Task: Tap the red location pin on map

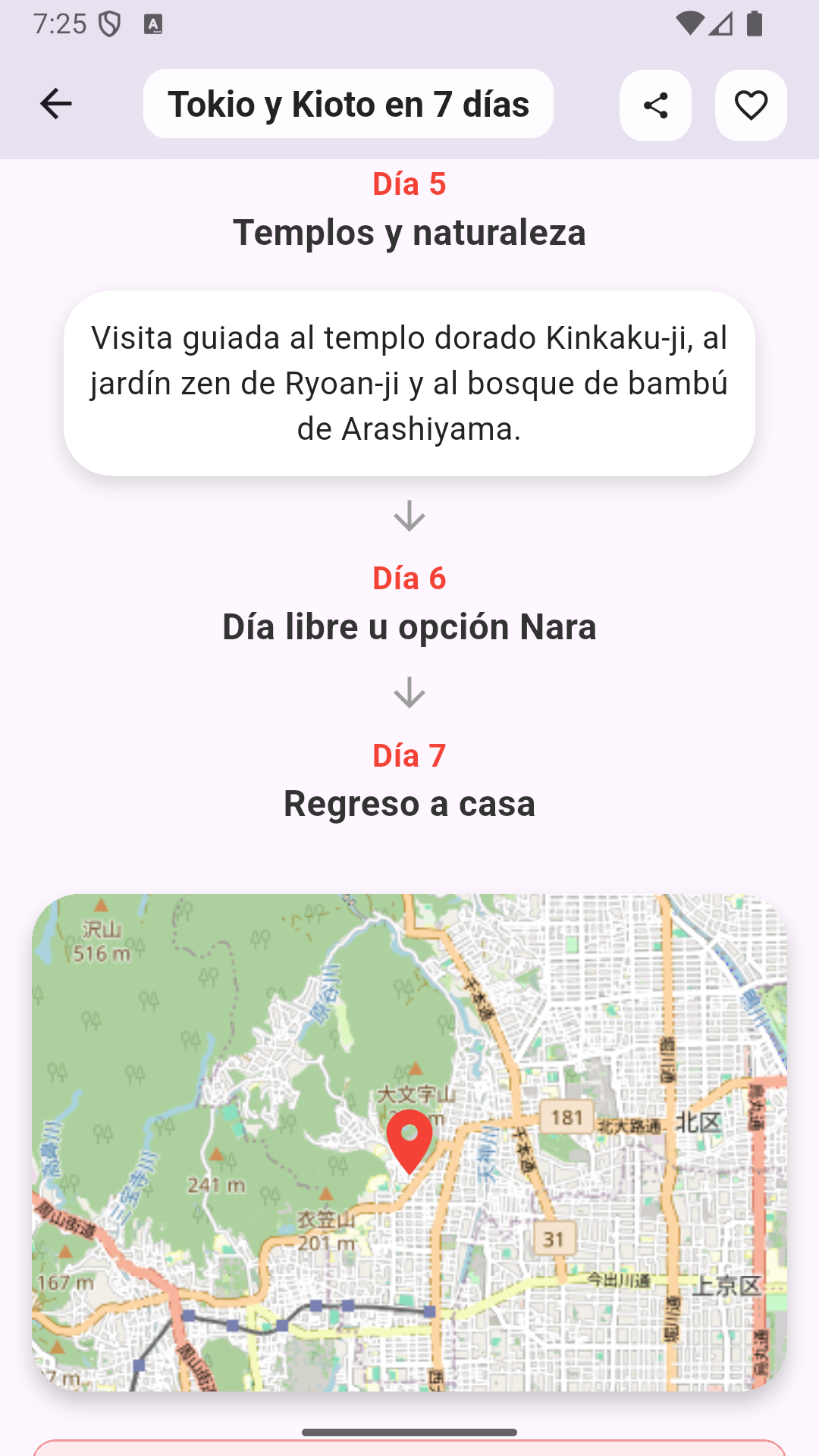Action: (409, 1137)
